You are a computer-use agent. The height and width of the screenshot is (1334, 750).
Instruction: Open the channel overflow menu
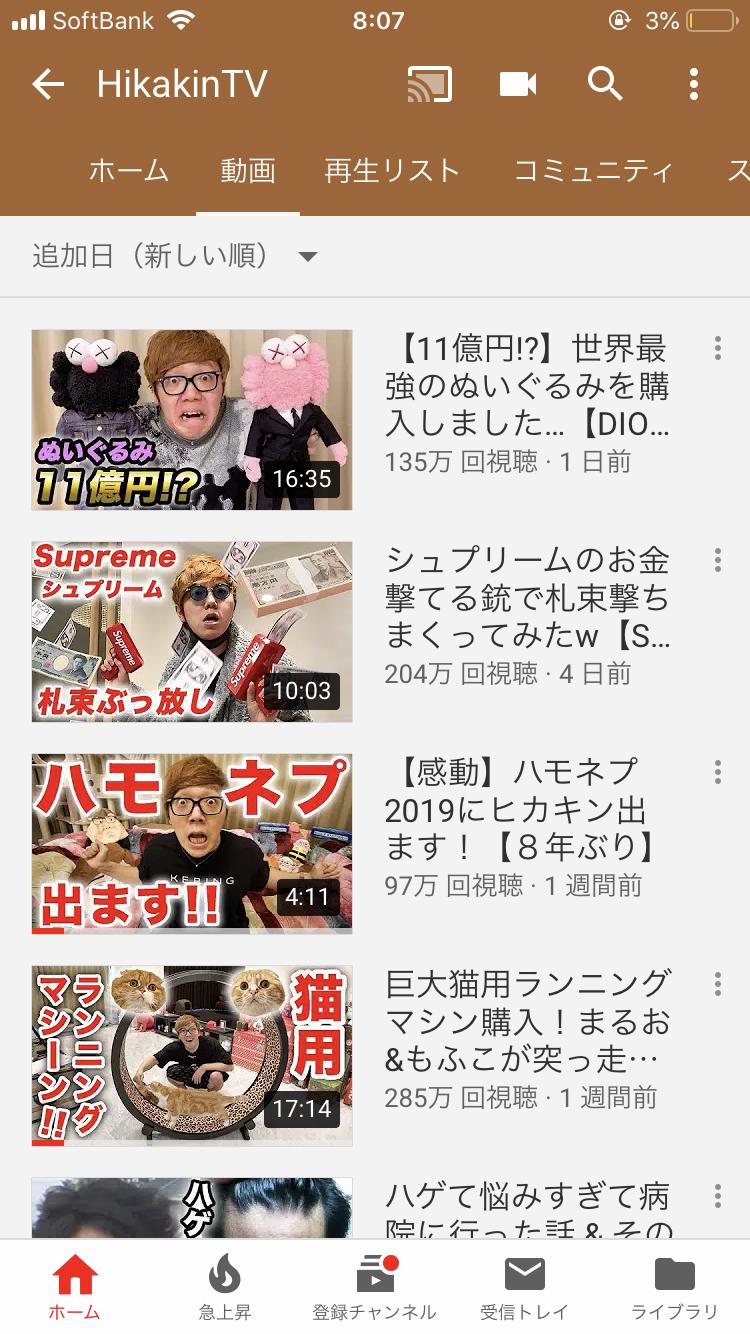(694, 85)
